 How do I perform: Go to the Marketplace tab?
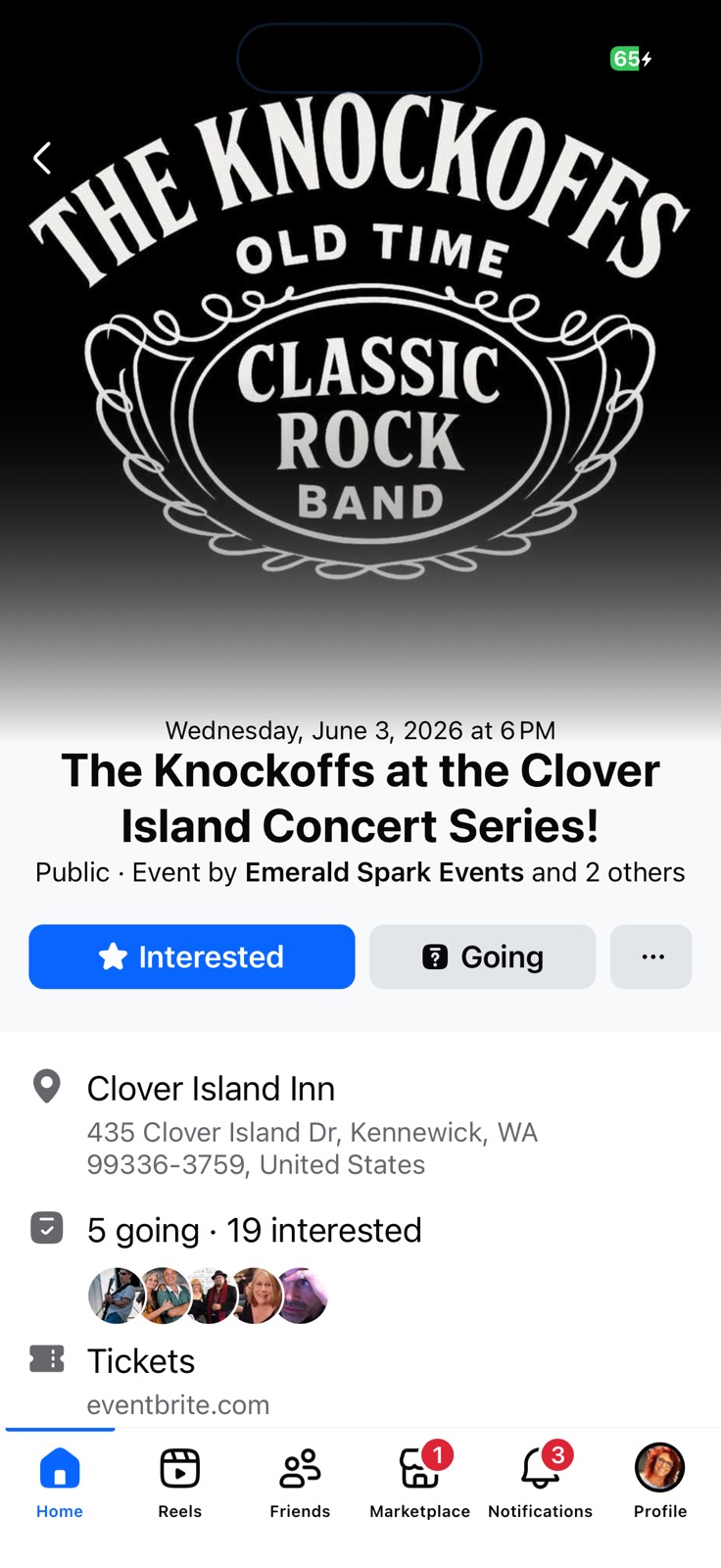click(x=419, y=1482)
